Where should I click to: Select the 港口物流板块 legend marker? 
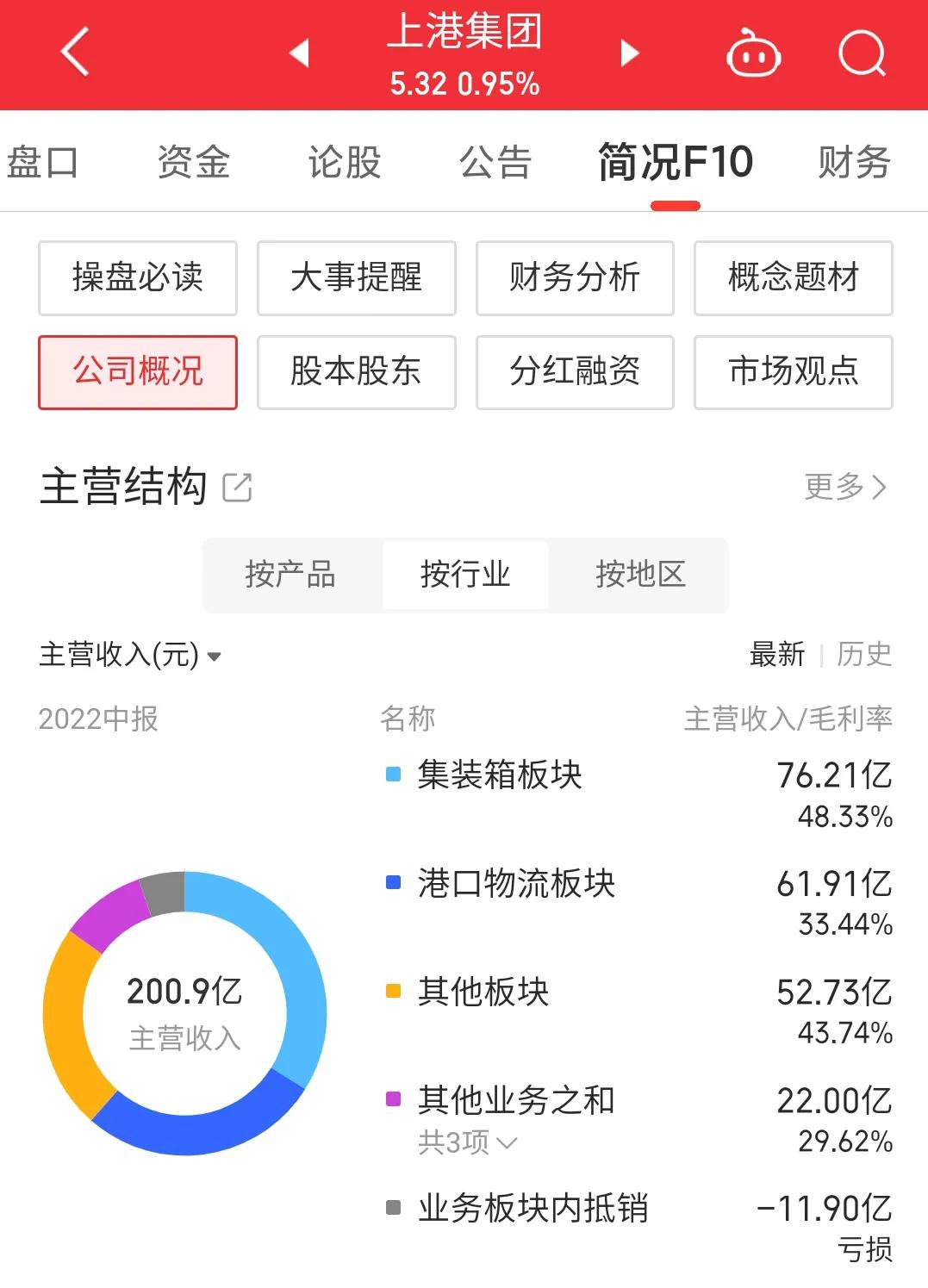[393, 881]
